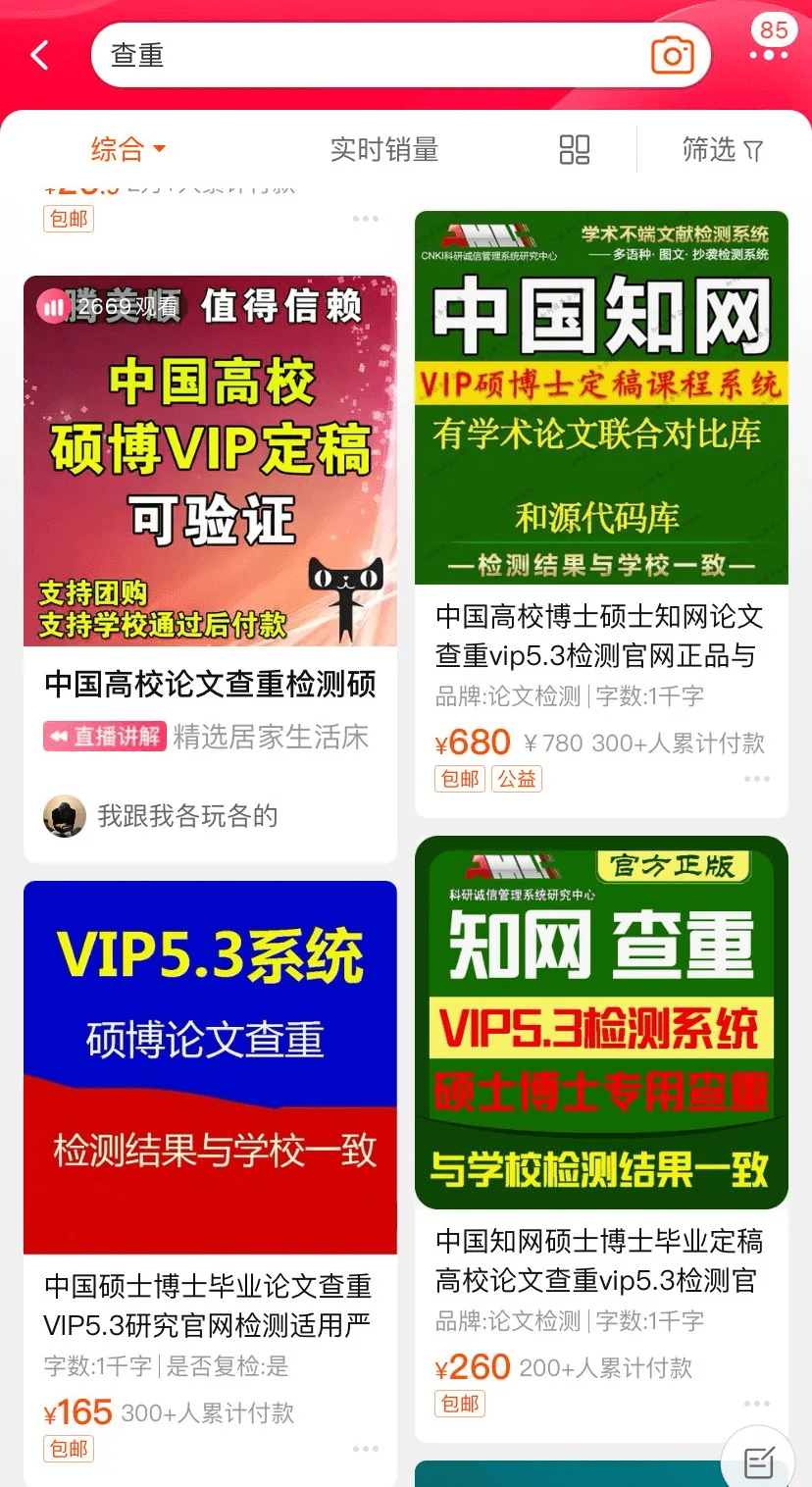Screen dimensions: 812x1487
Task: Open the 筛选 filter panel
Action: click(722, 150)
